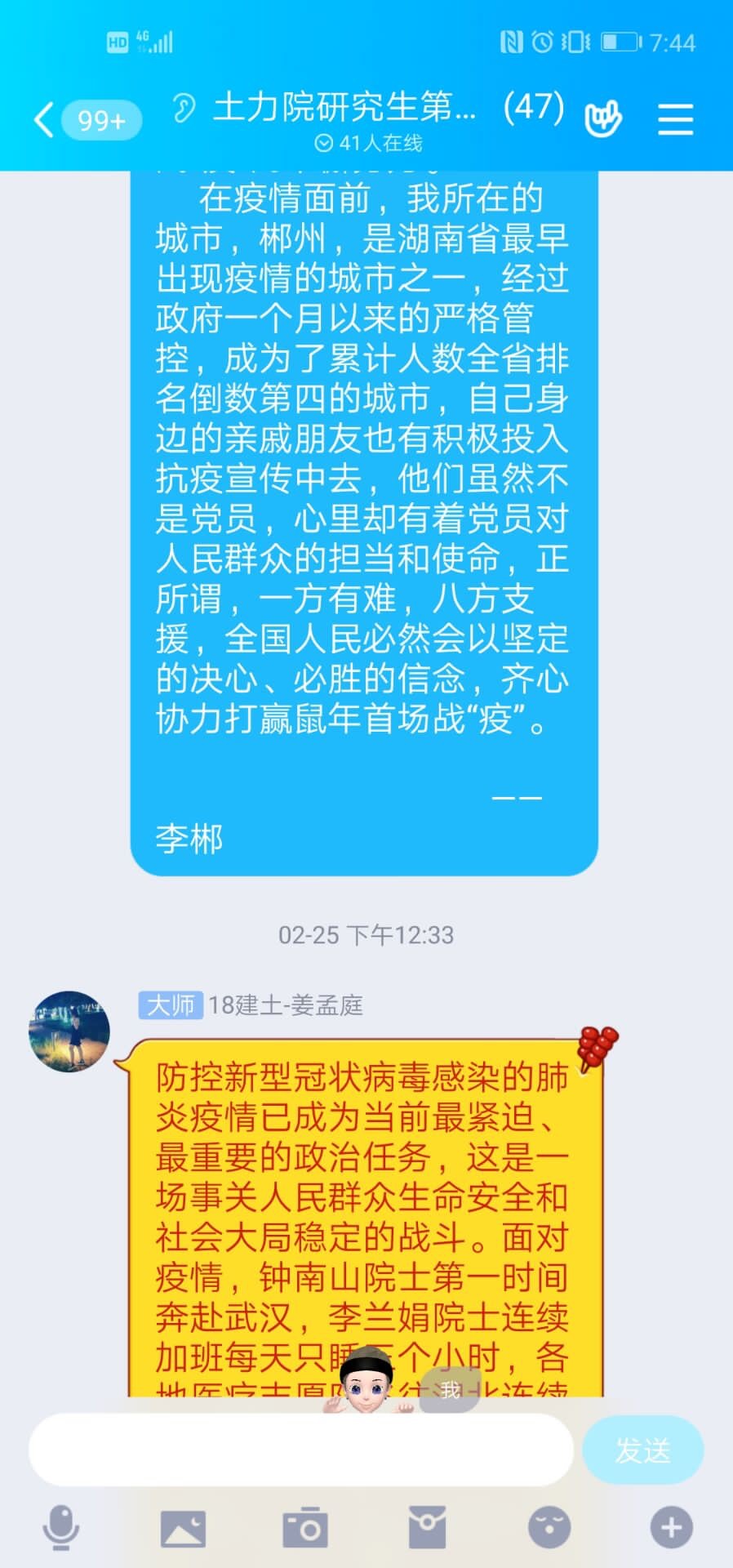Open the emoji picker icon

pyautogui.click(x=549, y=1530)
